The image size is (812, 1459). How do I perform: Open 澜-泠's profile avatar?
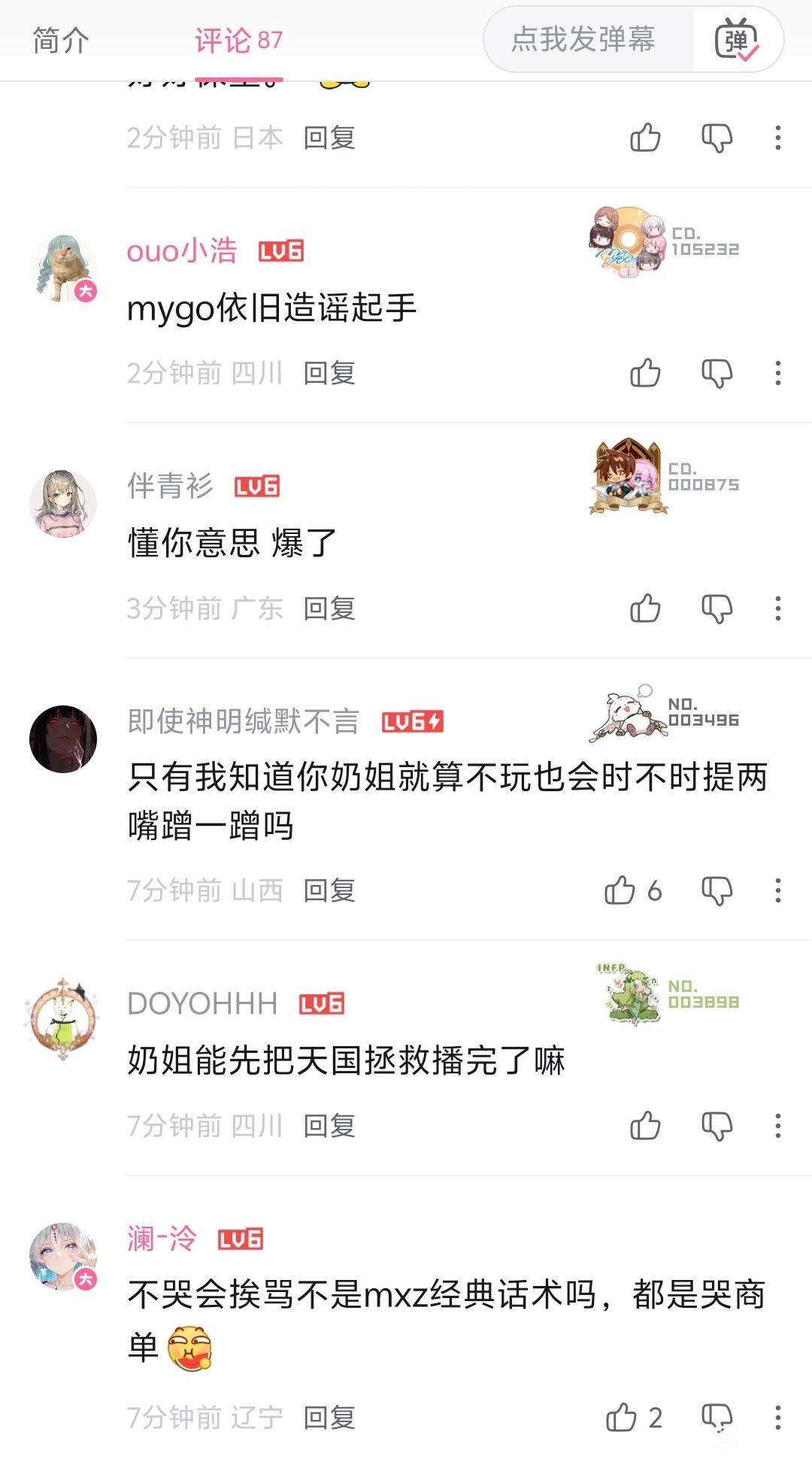(x=63, y=1257)
